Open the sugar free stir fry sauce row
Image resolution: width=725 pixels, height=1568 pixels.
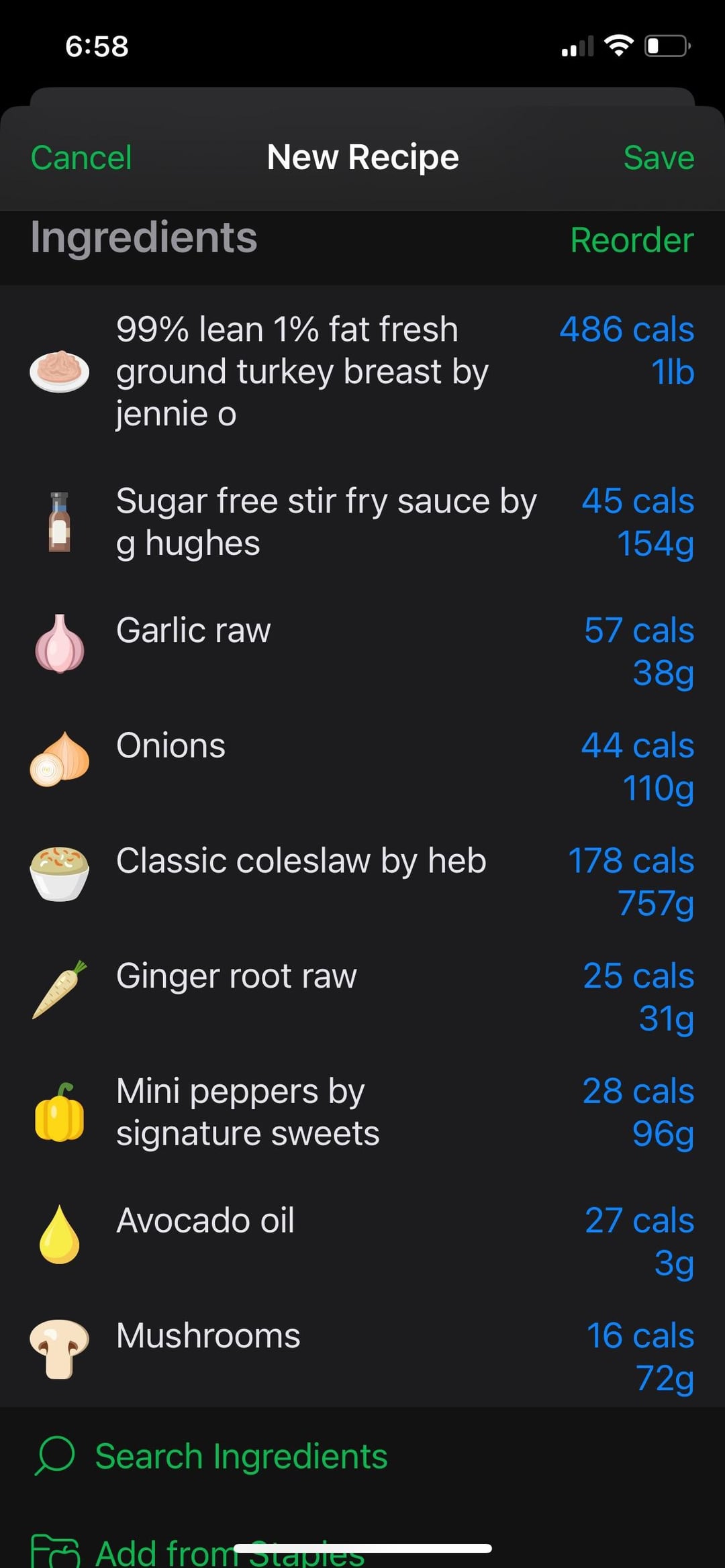point(326,522)
